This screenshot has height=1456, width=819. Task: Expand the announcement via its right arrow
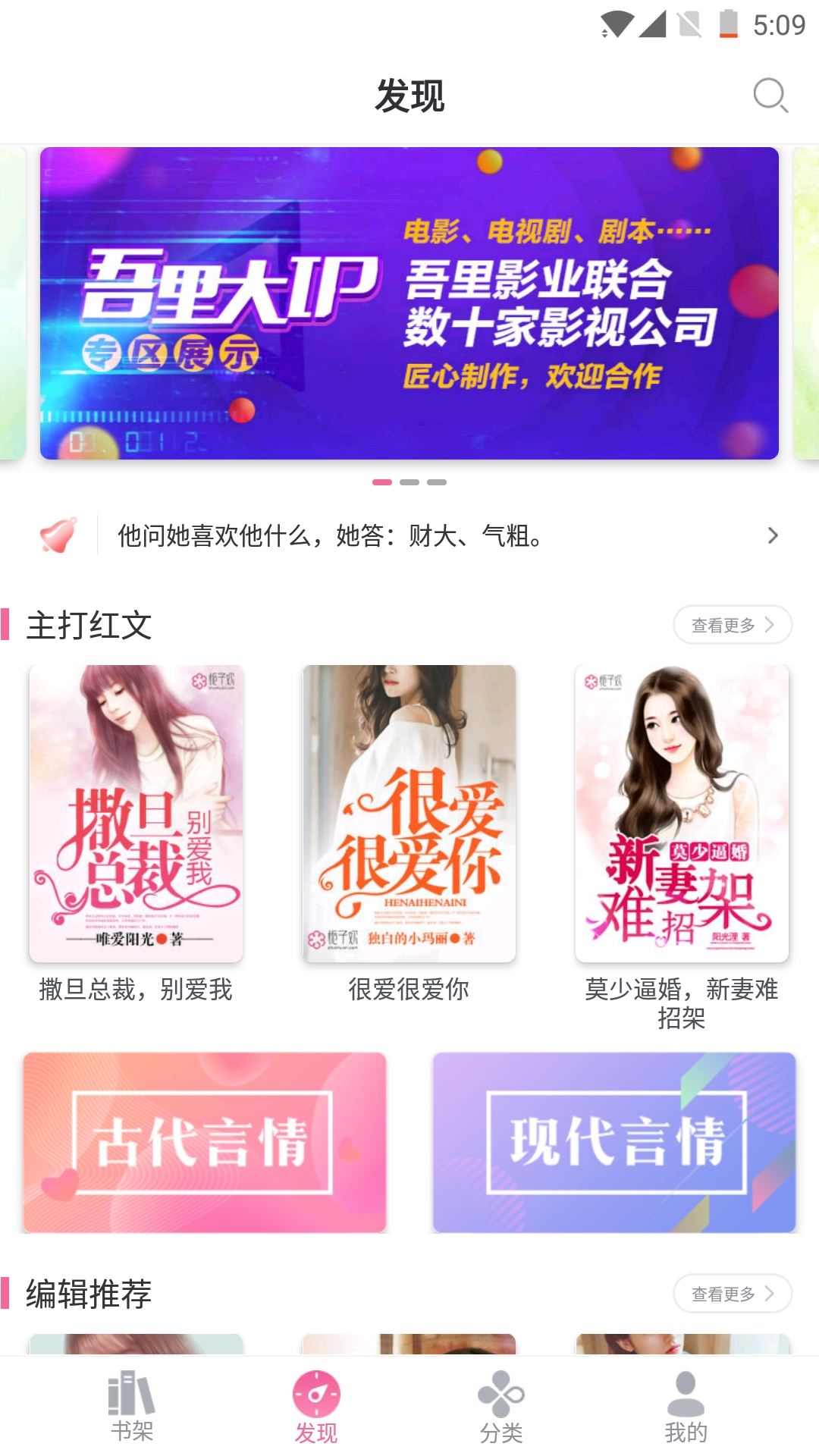(773, 536)
